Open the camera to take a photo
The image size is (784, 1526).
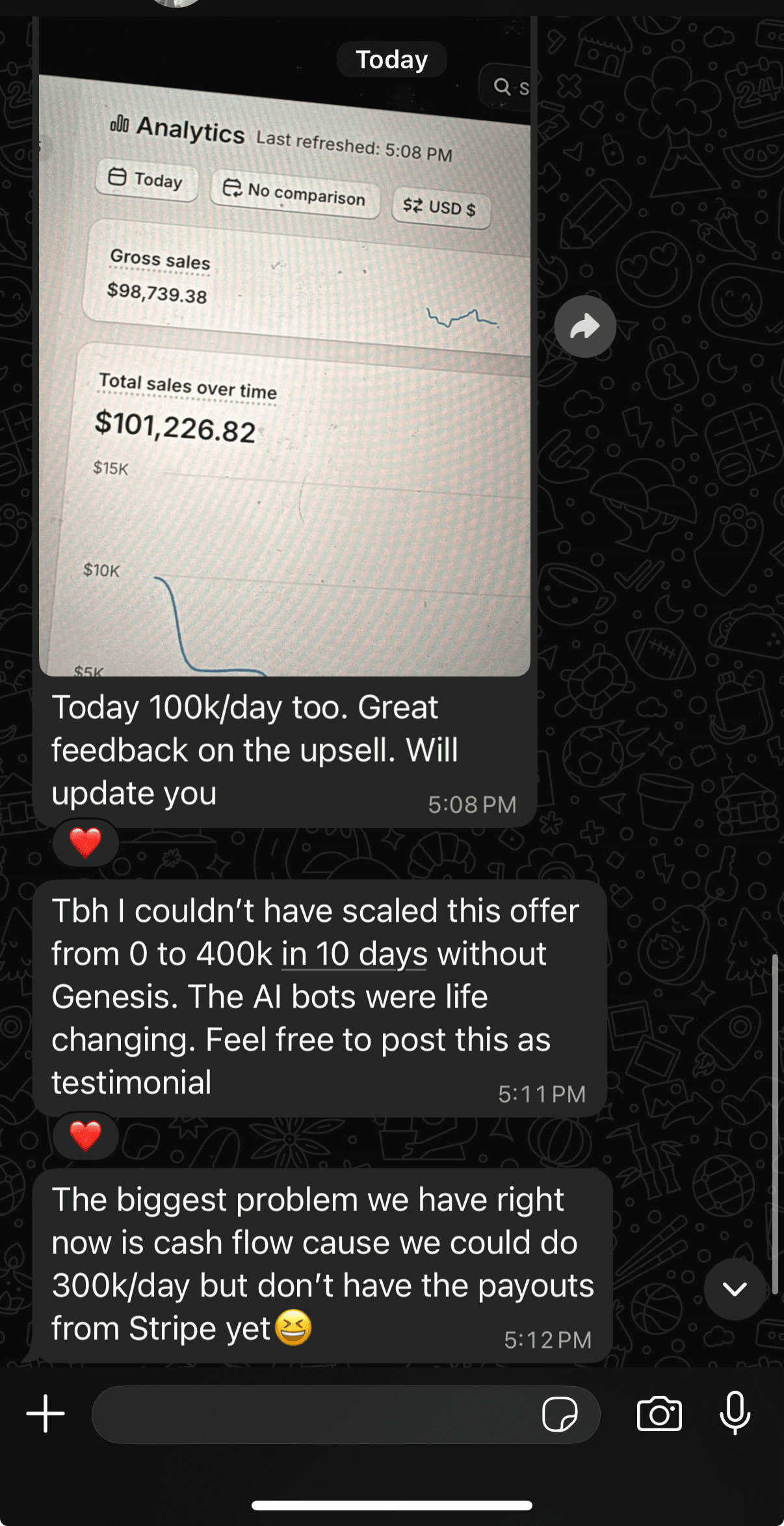(x=659, y=1414)
